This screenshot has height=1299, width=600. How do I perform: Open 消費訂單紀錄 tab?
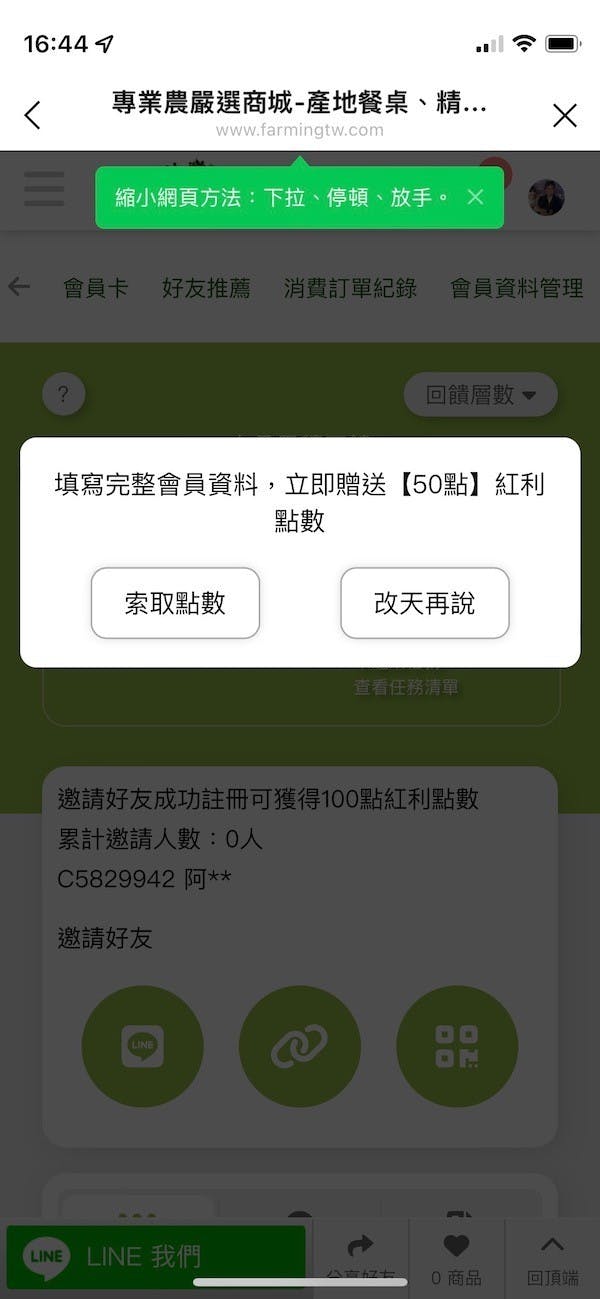tap(350, 289)
